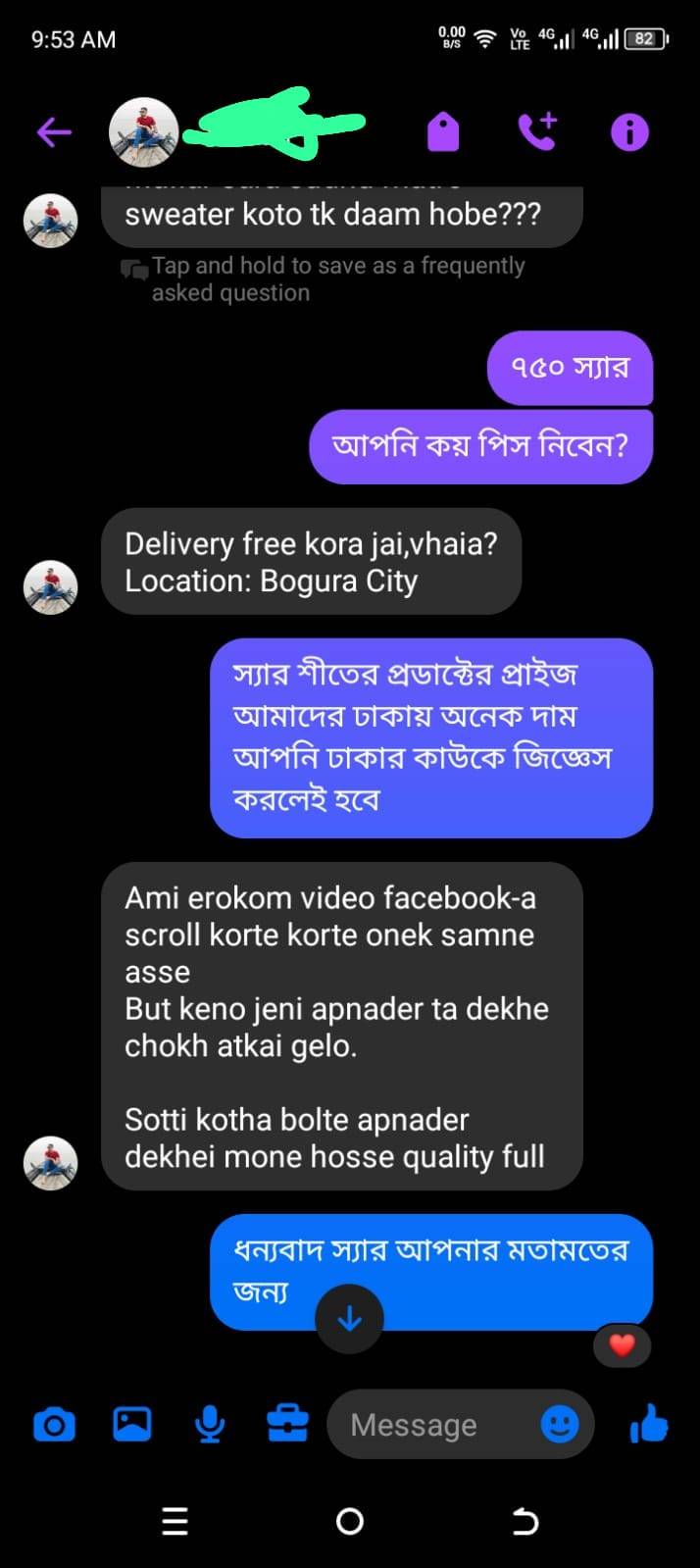Open the contact's profile picture in header

click(143, 131)
